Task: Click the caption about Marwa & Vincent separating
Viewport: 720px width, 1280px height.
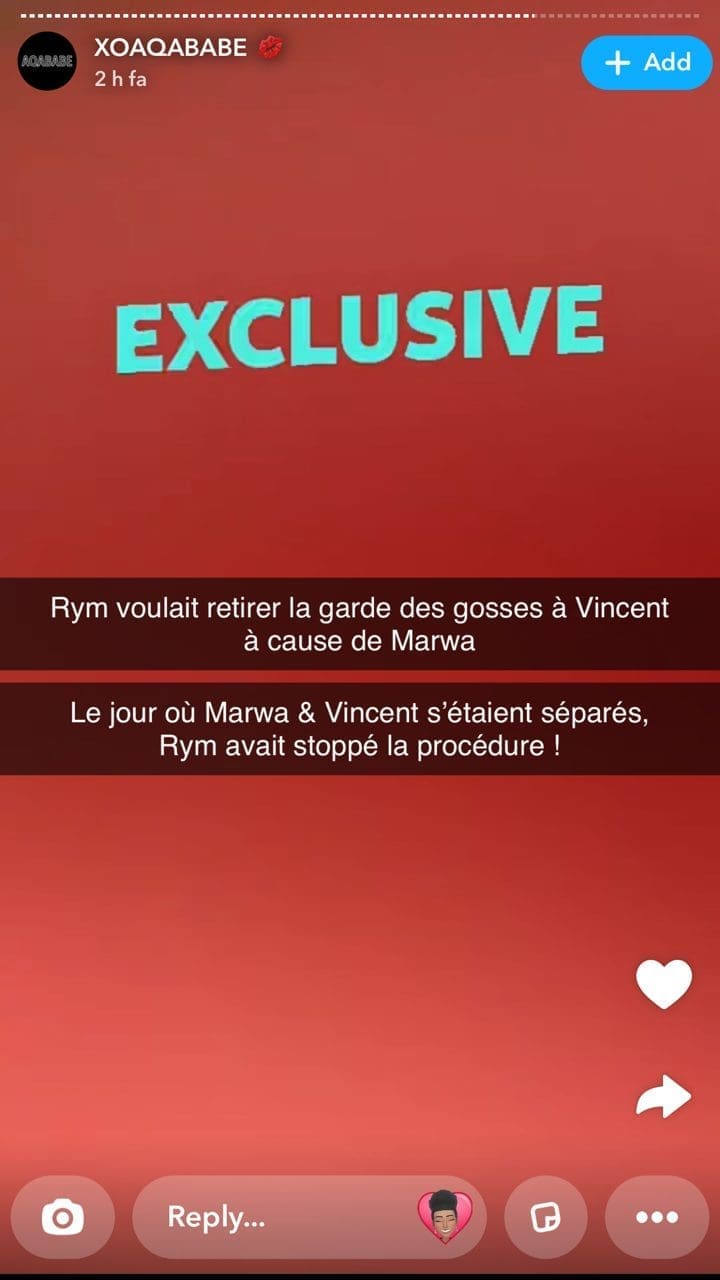Action: pos(360,728)
